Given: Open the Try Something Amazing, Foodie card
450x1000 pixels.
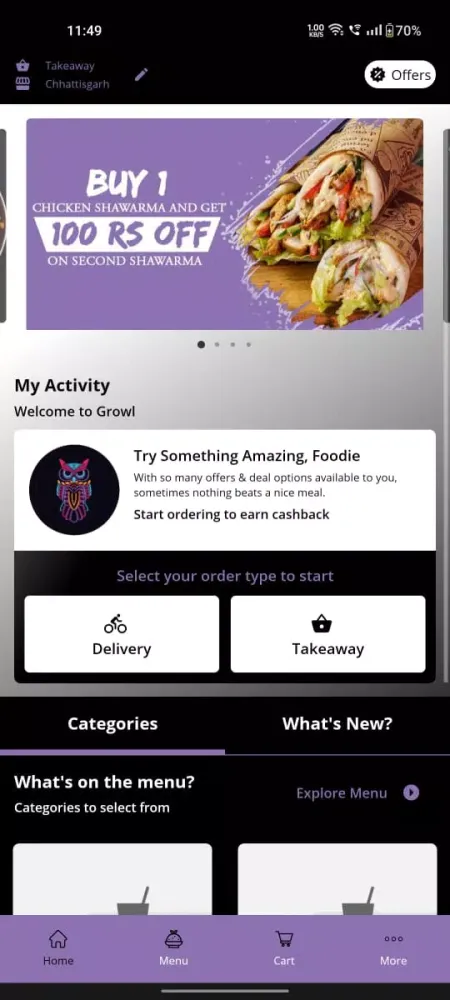Looking at the screenshot, I should pos(225,490).
